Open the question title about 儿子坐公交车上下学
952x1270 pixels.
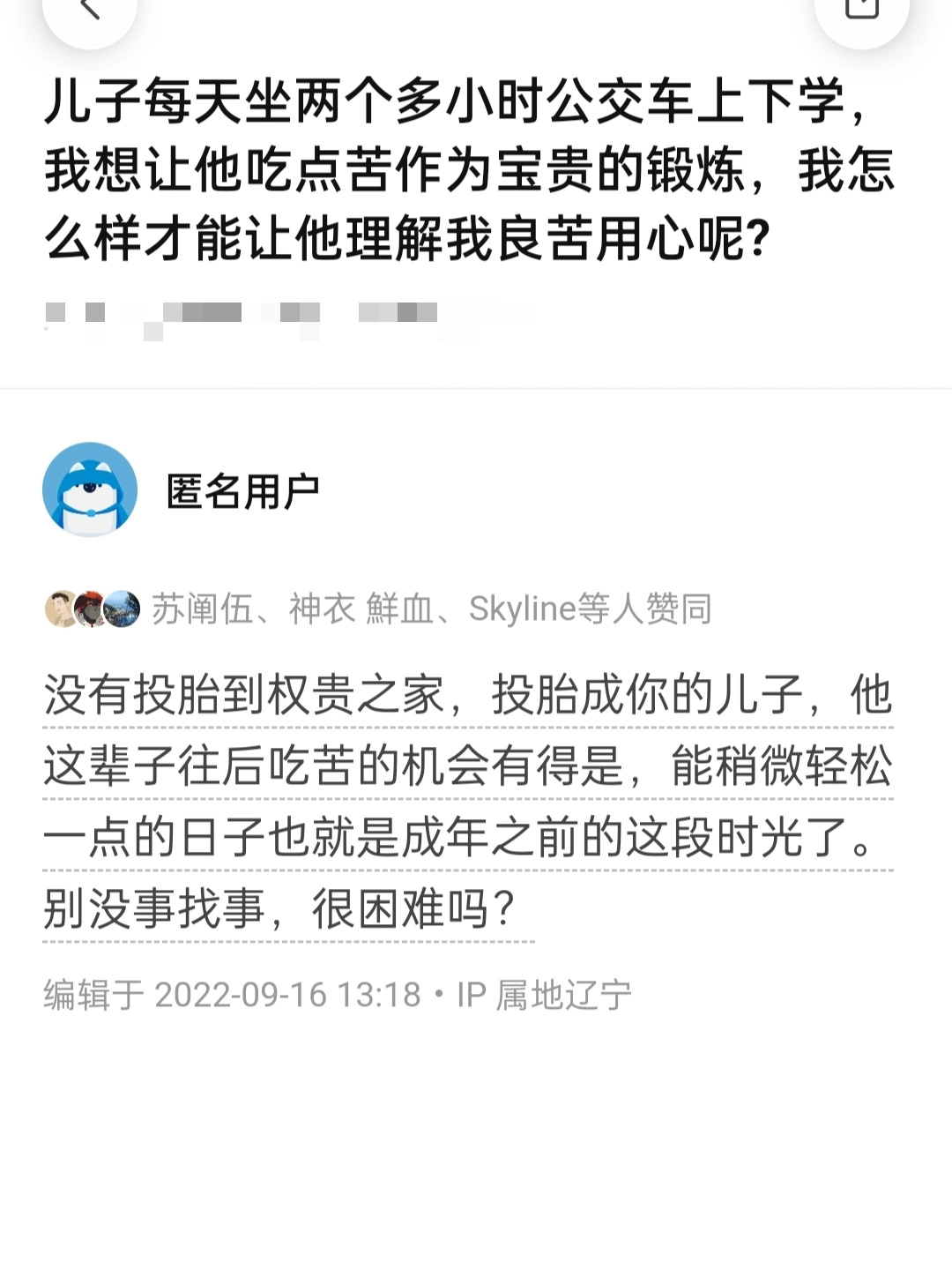(467, 170)
